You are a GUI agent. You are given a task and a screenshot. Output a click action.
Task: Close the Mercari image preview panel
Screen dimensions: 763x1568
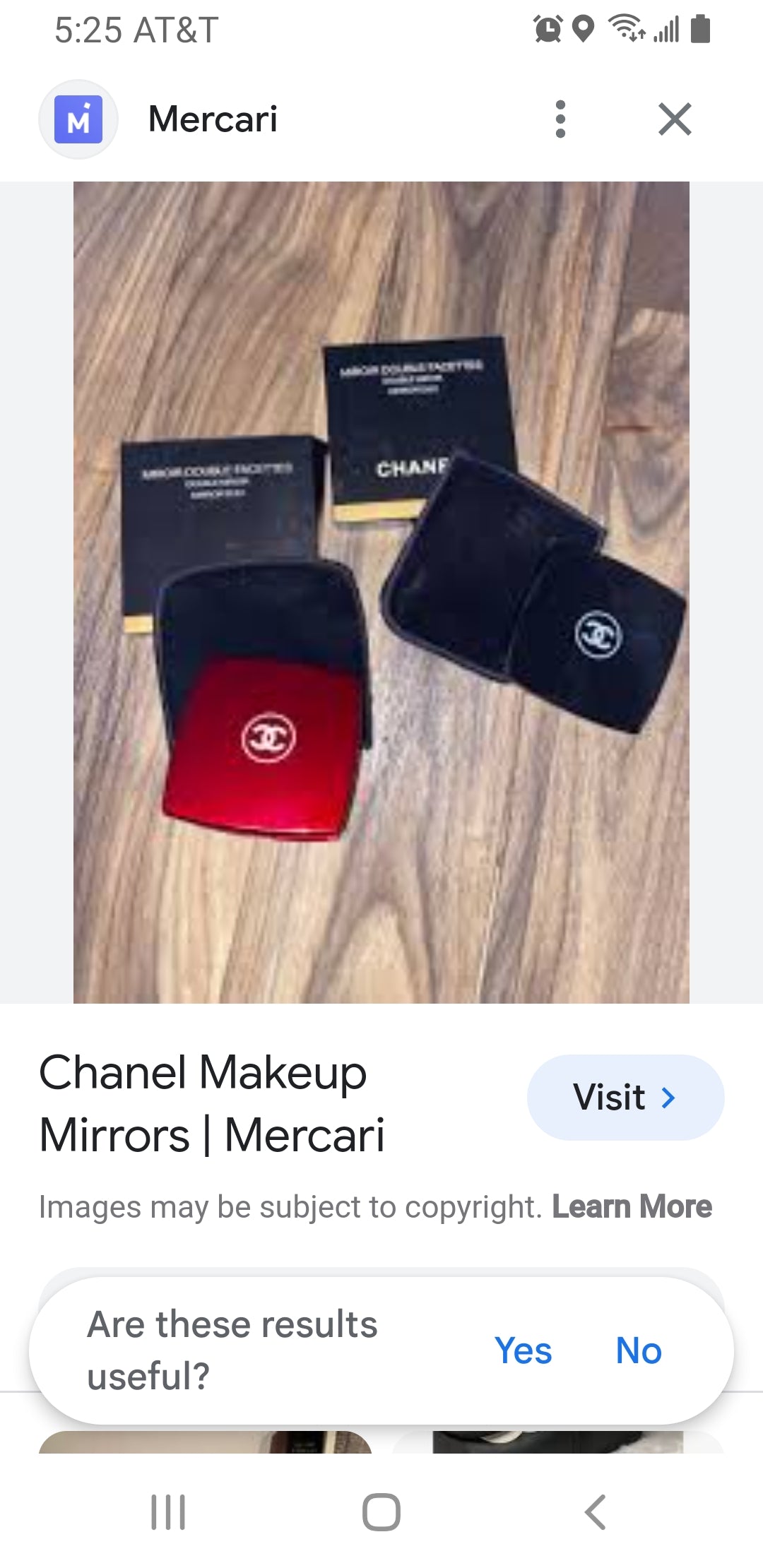675,118
